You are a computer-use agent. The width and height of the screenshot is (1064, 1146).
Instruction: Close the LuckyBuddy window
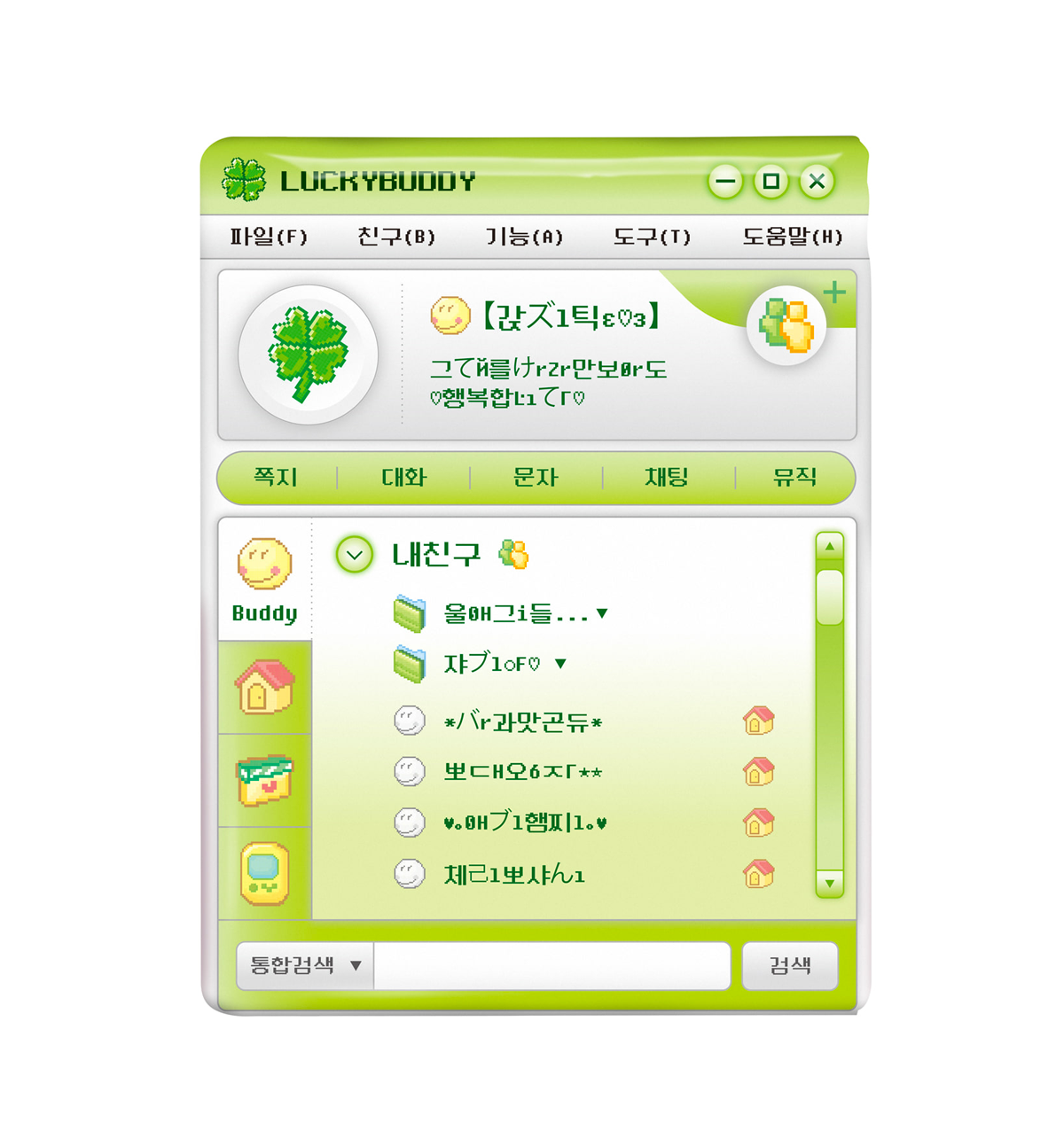(817, 183)
